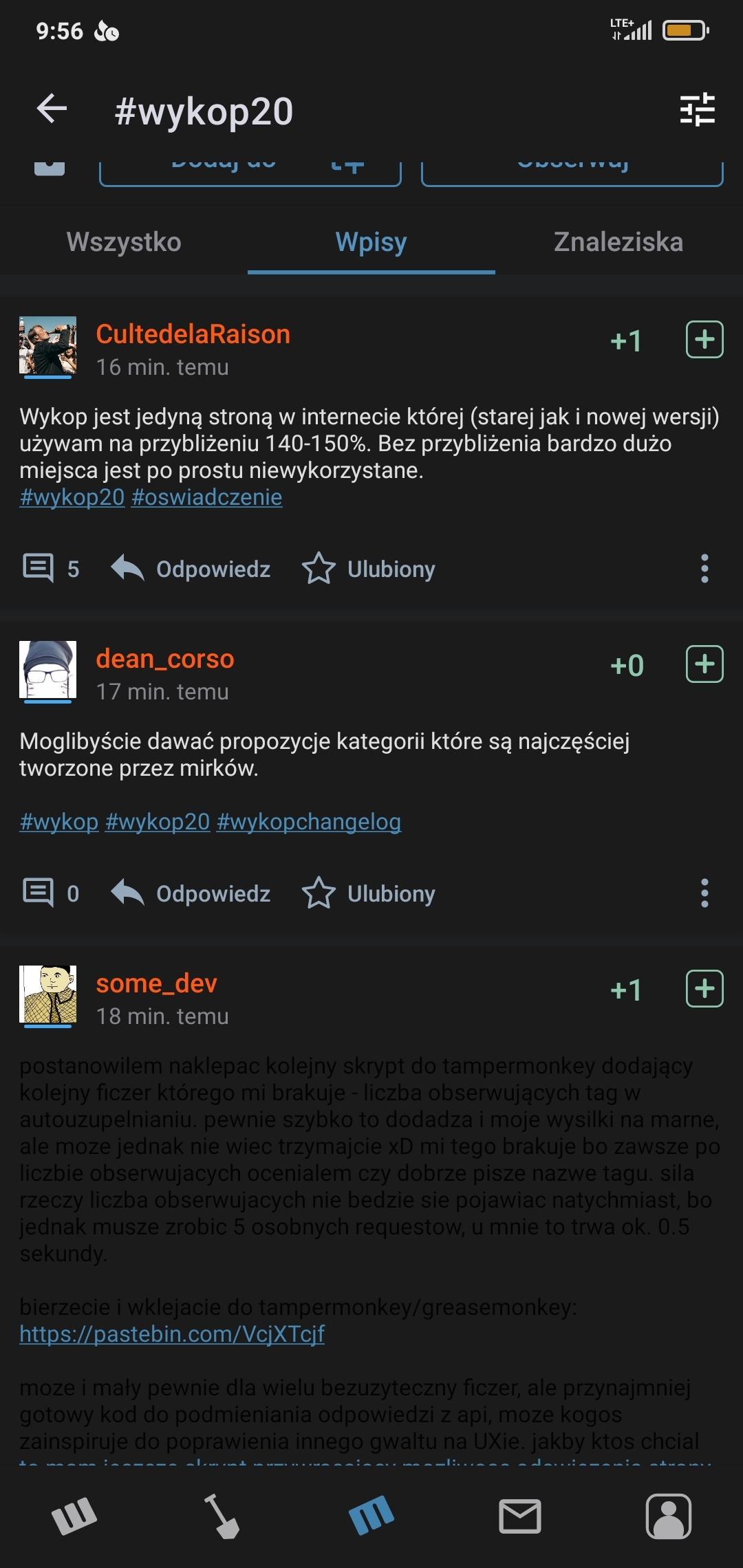Upvote dean_corso's post with the plus button
This screenshot has height=1568, width=743.
[x=704, y=664]
